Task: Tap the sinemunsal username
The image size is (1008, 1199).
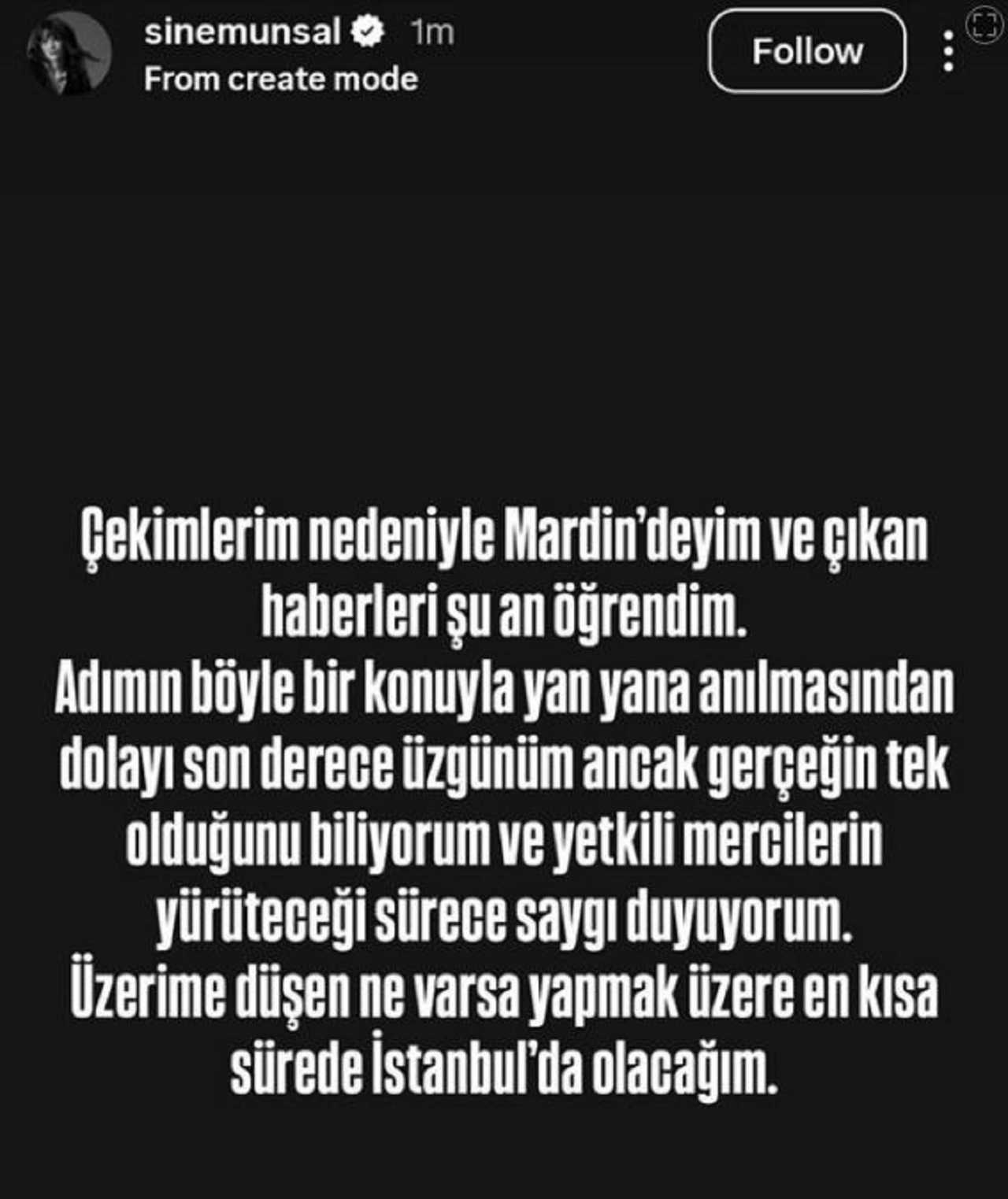Action: pos(242,32)
